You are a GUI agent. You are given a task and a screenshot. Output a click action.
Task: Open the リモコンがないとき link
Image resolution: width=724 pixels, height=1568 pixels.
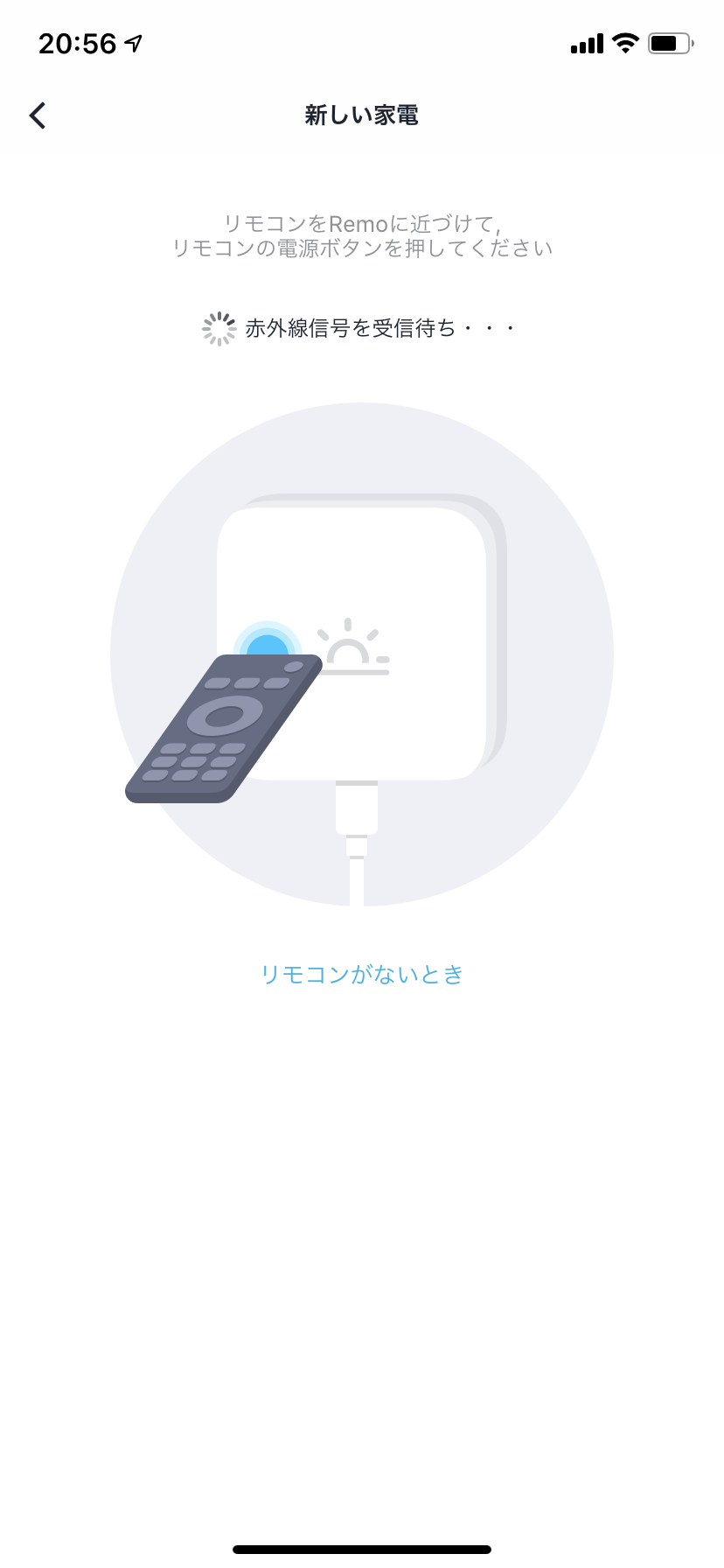pyautogui.click(x=362, y=974)
